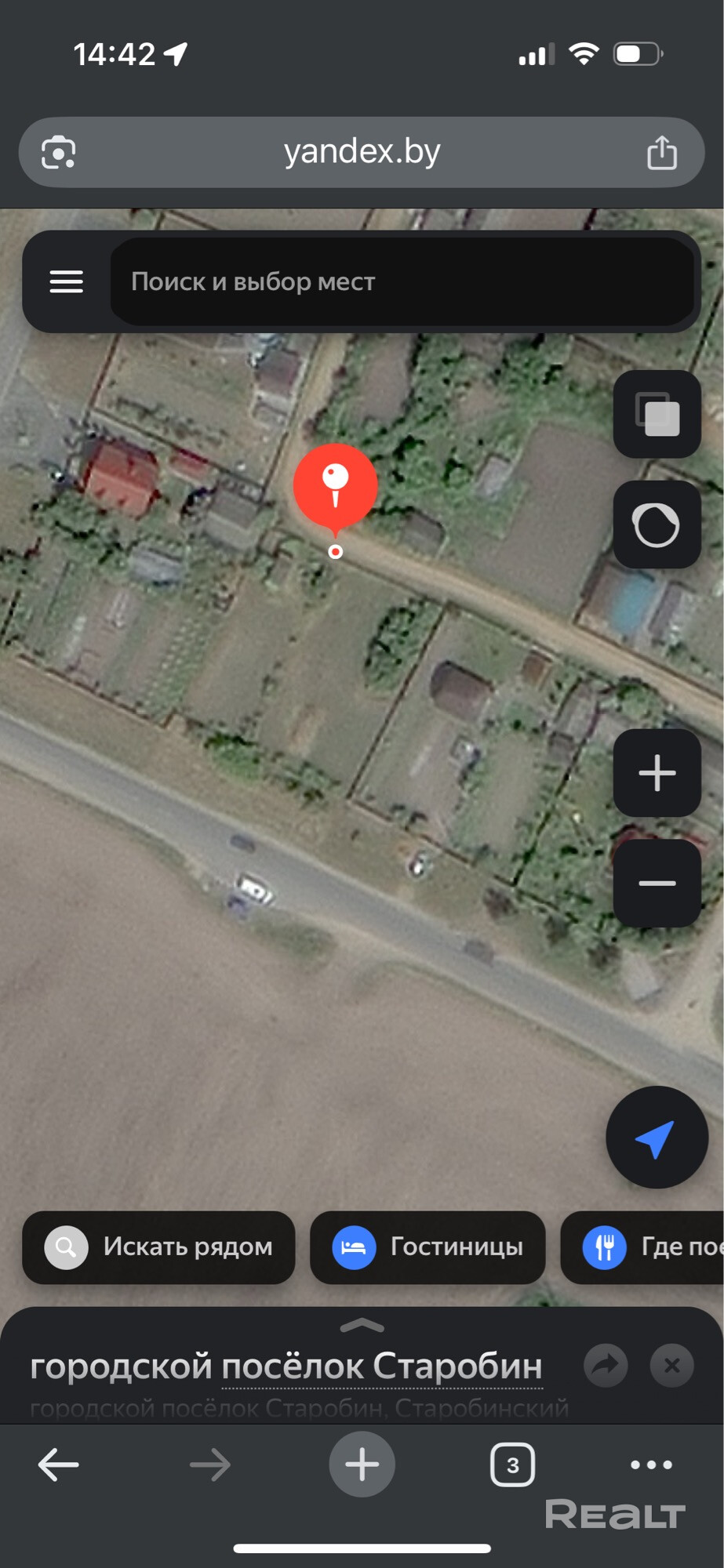Share the page from the address bar
The width and height of the screenshot is (724, 1568).
(x=661, y=152)
